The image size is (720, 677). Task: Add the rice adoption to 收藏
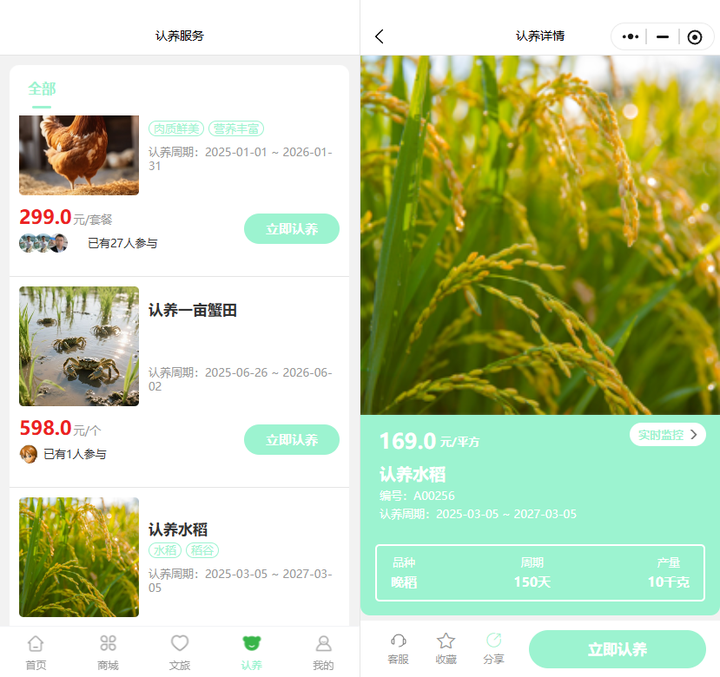point(446,649)
